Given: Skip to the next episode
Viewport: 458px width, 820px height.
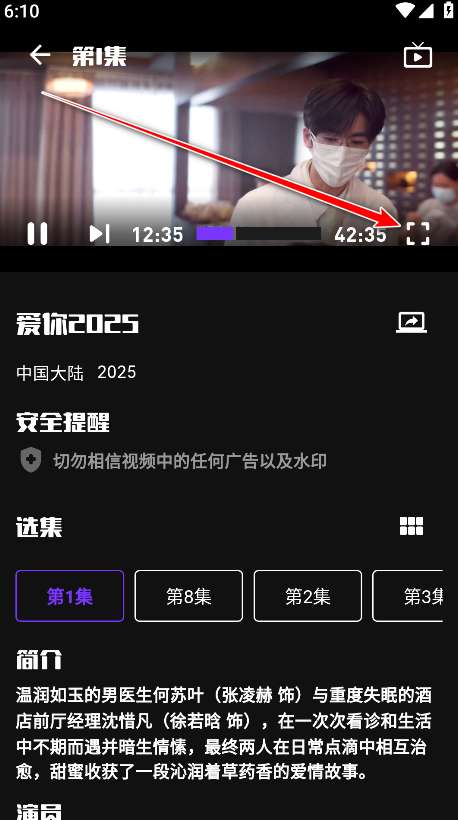Looking at the screenshot, I should coord(99,234).
